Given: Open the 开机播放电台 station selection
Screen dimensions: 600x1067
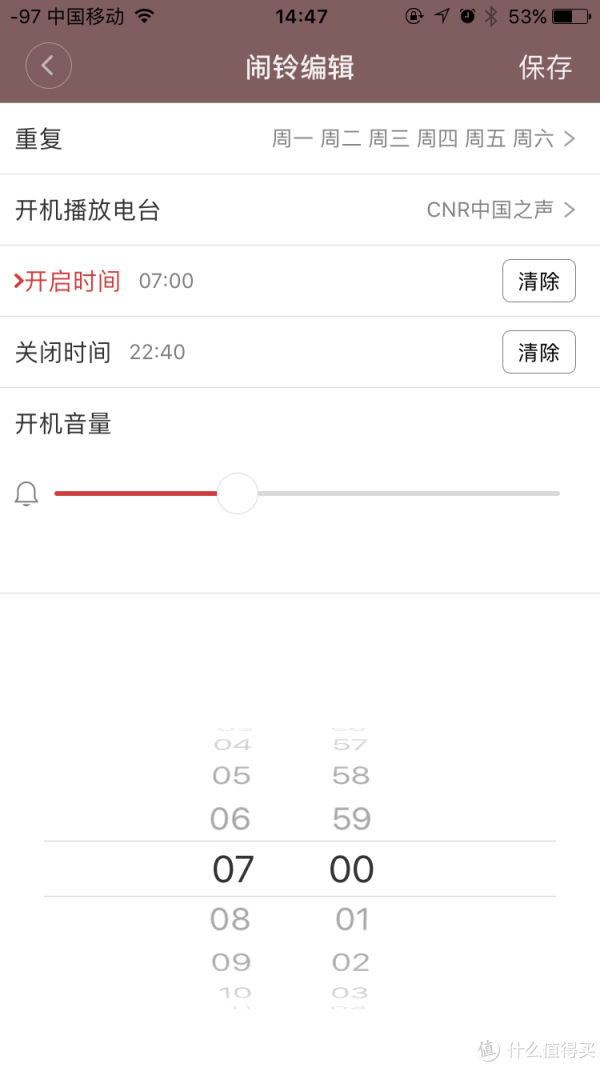Looking at the screenshot, I should (300, 210).
